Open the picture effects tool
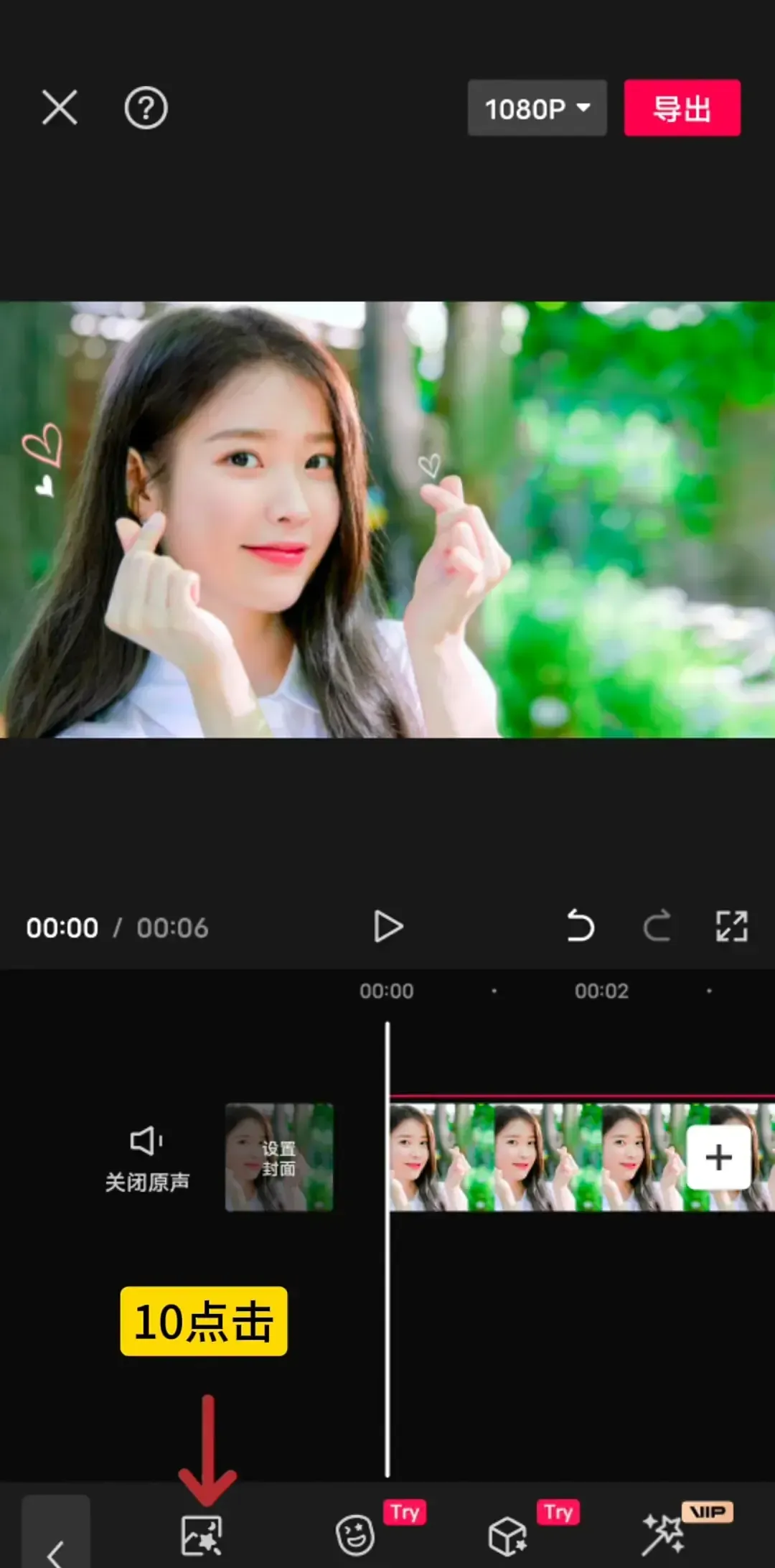This screenshot has height=1568, width=775. 202,1535
